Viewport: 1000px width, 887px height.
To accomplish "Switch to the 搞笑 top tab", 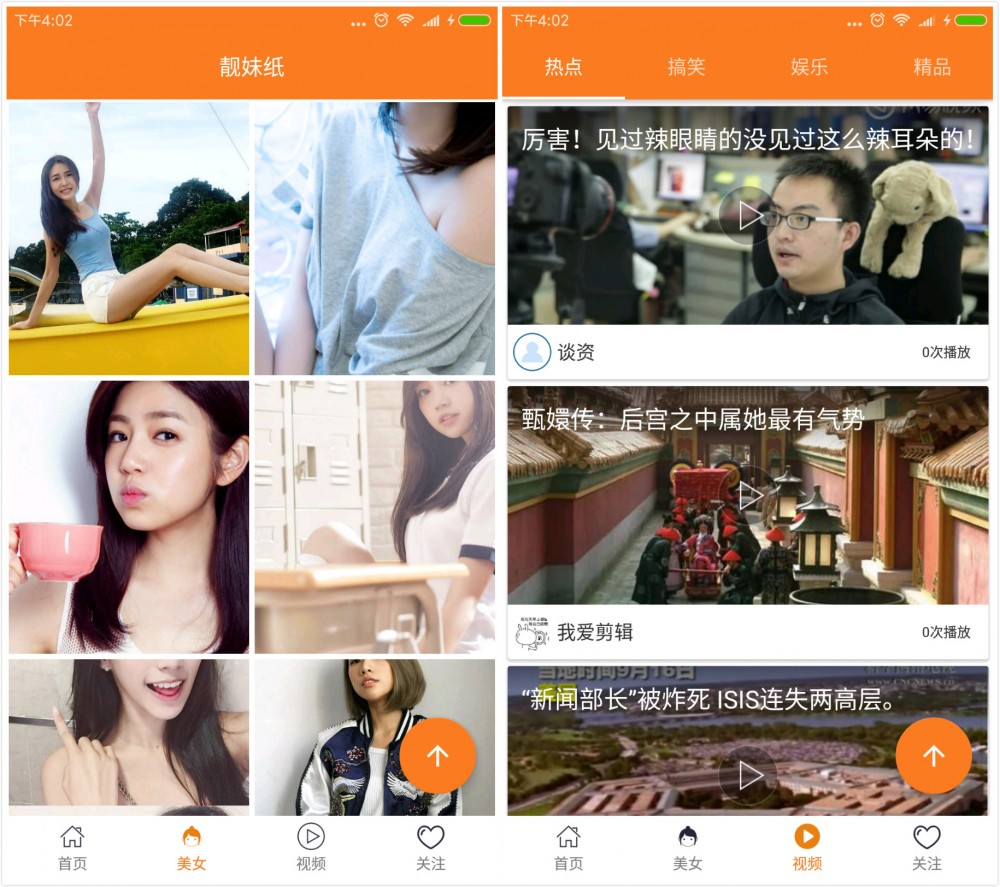I will click(x=686, y=67).
